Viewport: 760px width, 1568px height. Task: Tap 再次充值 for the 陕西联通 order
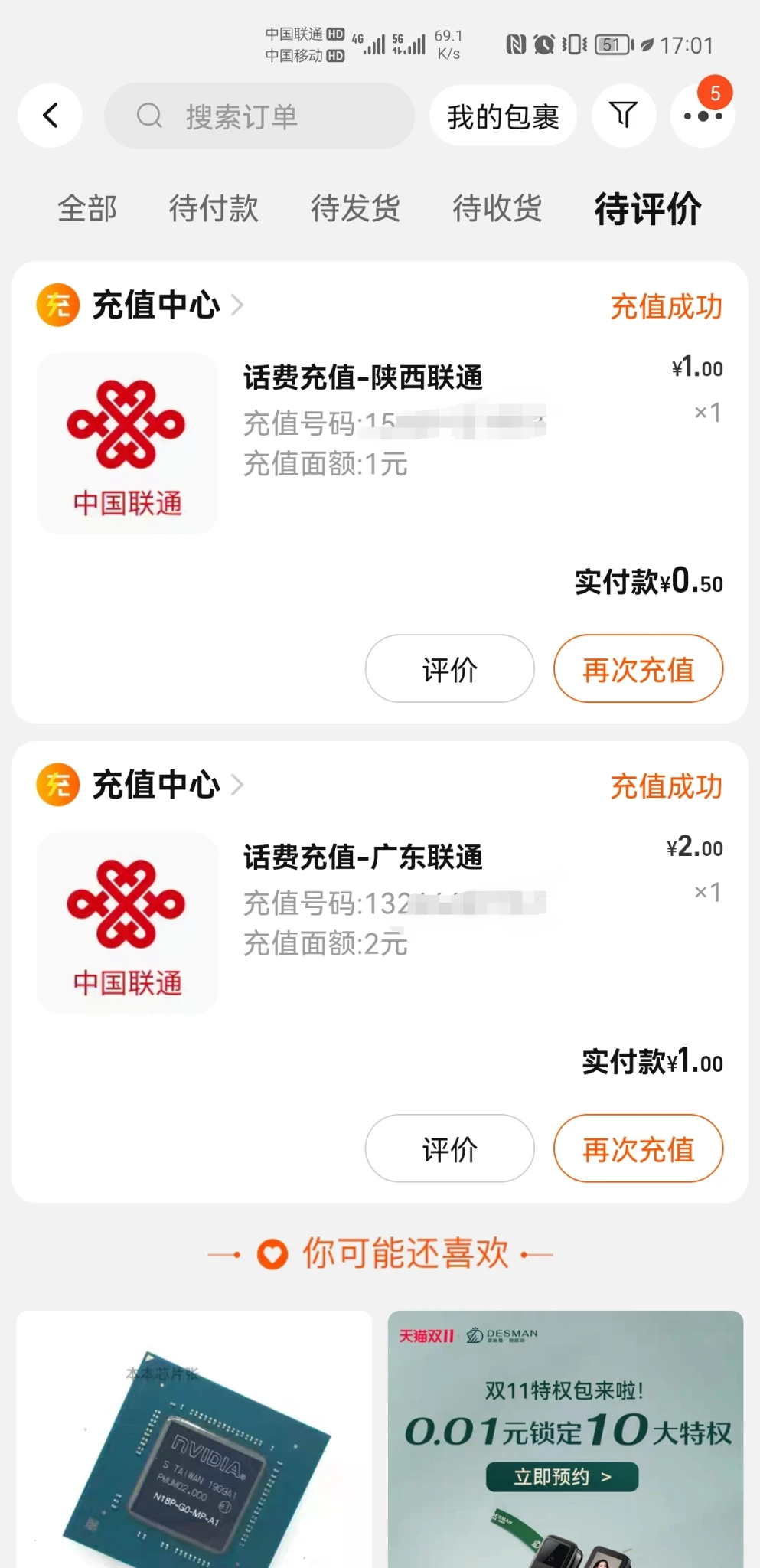pos(638,669)
